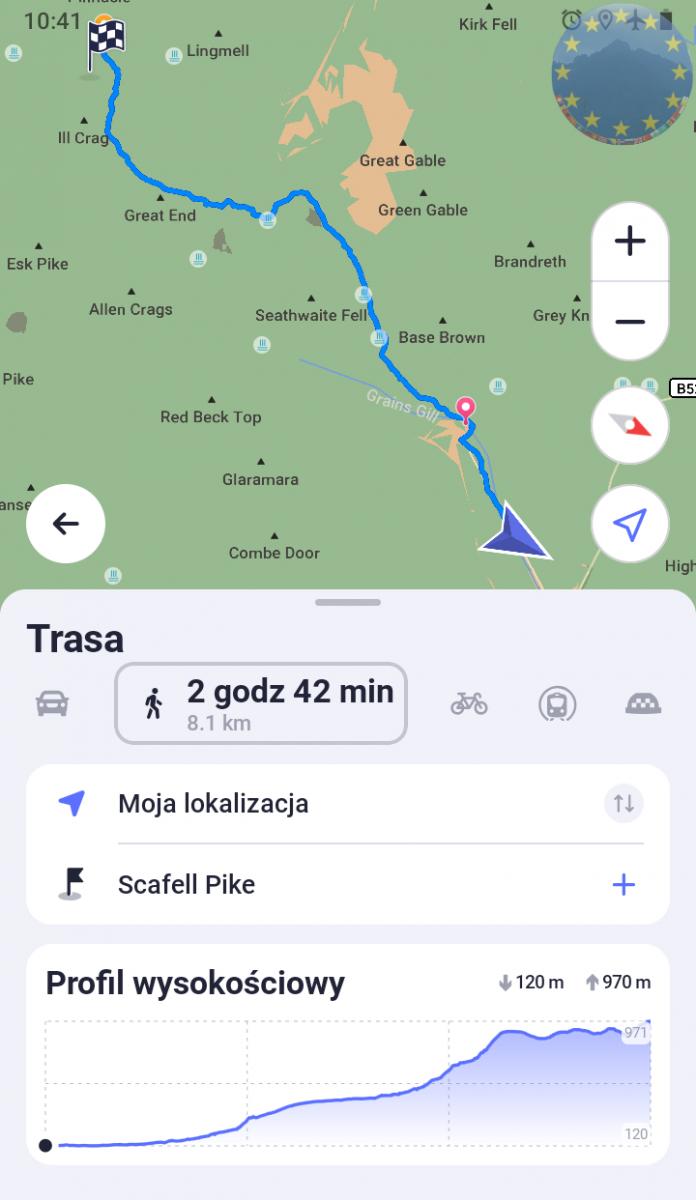The width and height of the screenshot is (696, 1200).
Task: Zoom out with the minus button
Action: 630,322
